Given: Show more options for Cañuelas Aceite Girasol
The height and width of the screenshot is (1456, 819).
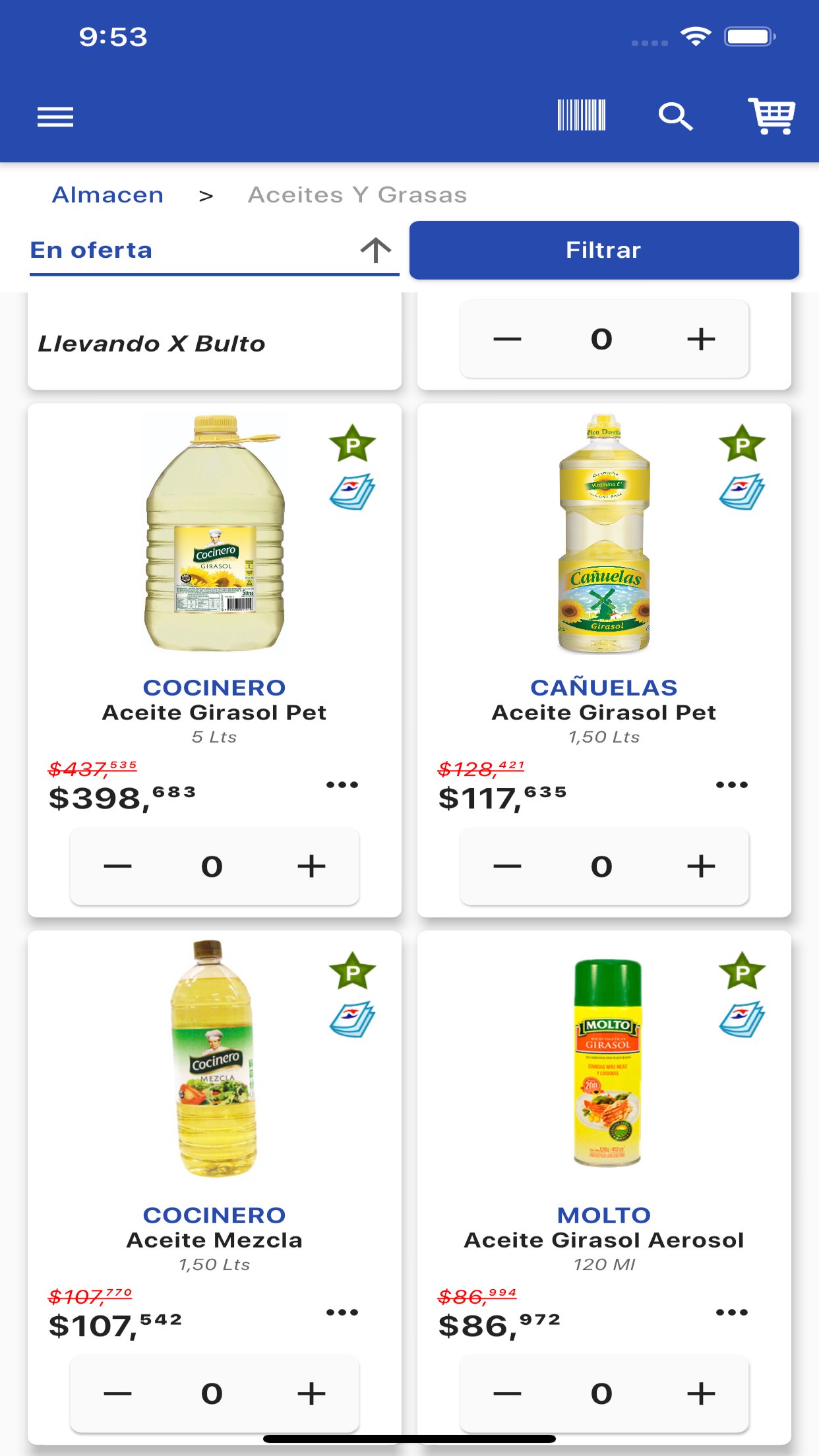Looking at the screenshot, I should click(x=732, y=785).
